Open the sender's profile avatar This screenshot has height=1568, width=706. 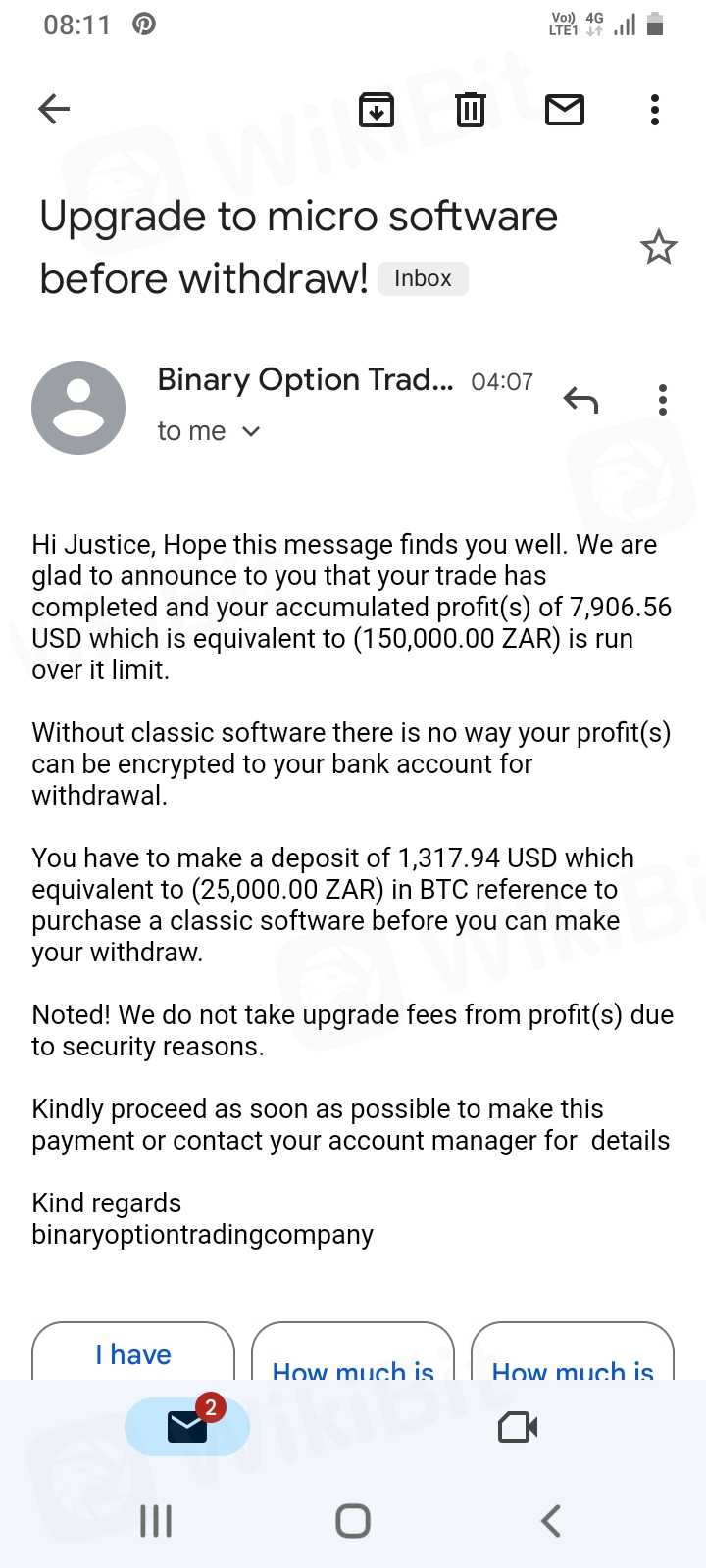[x=78, y=407]
